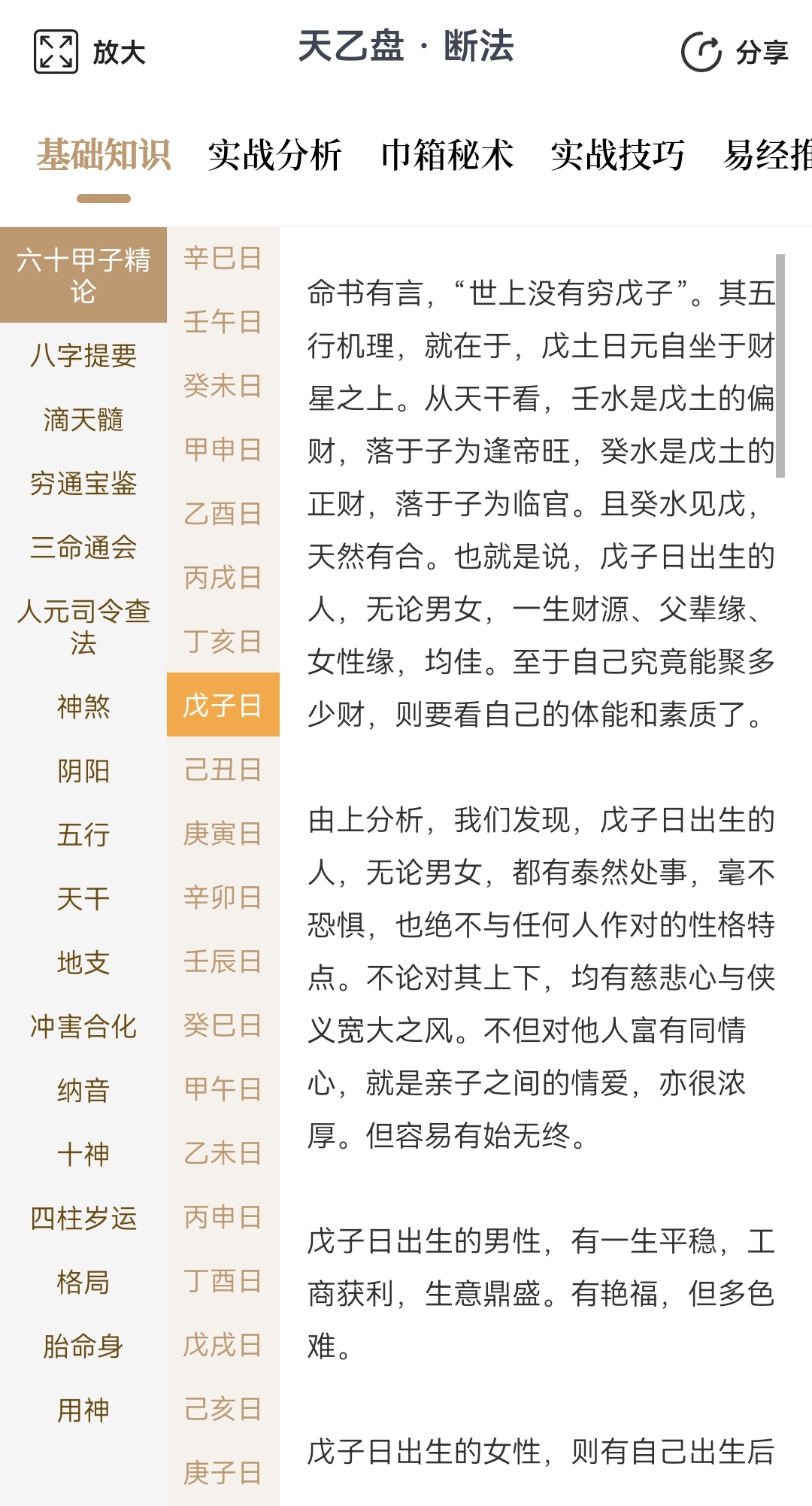Image resolution: width=812 pixels, height=1506 pixels.
Task: Switch to the 实战分析 tab
Action: [x=274, y=155]
